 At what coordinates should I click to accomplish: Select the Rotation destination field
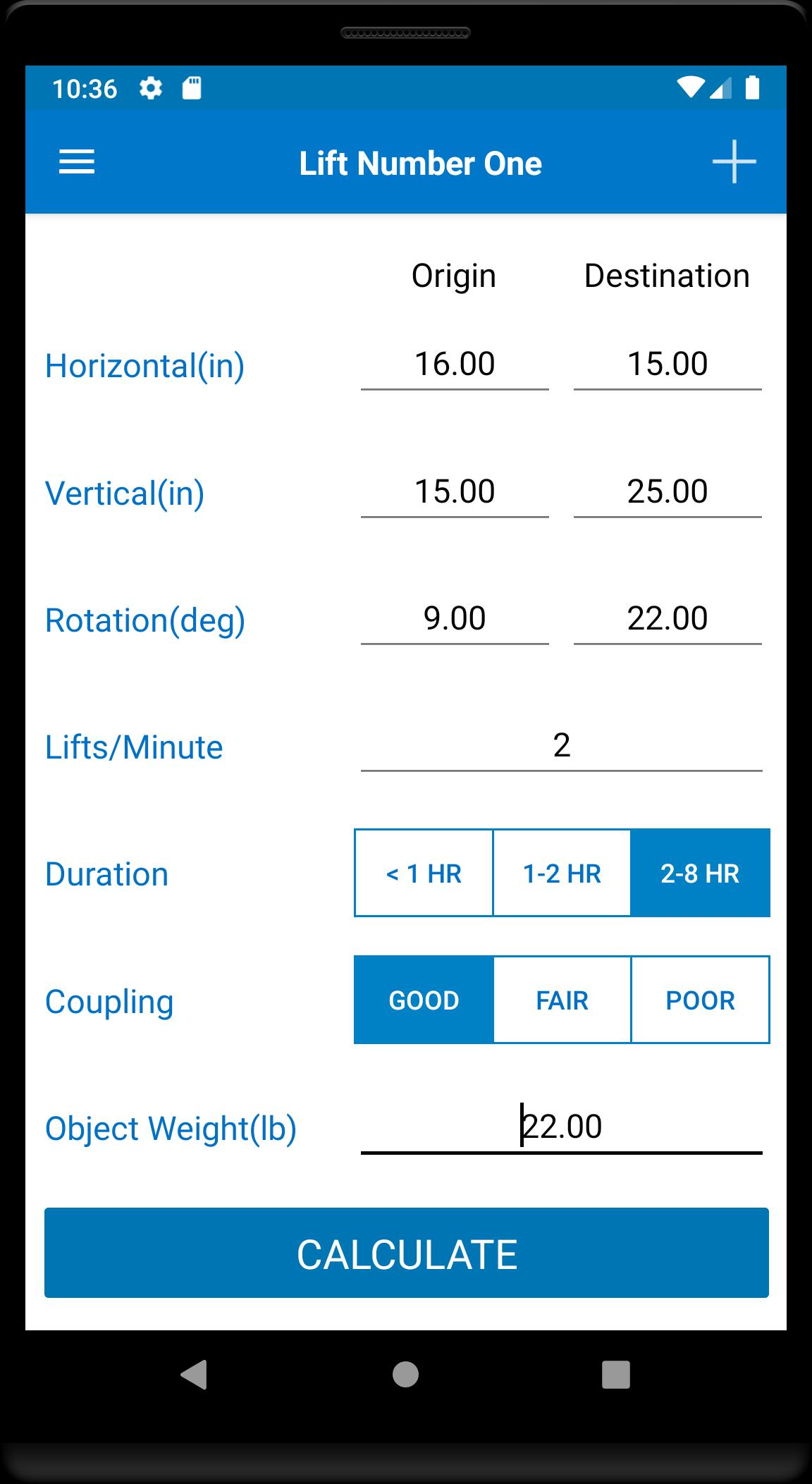(x=667, y=618)
